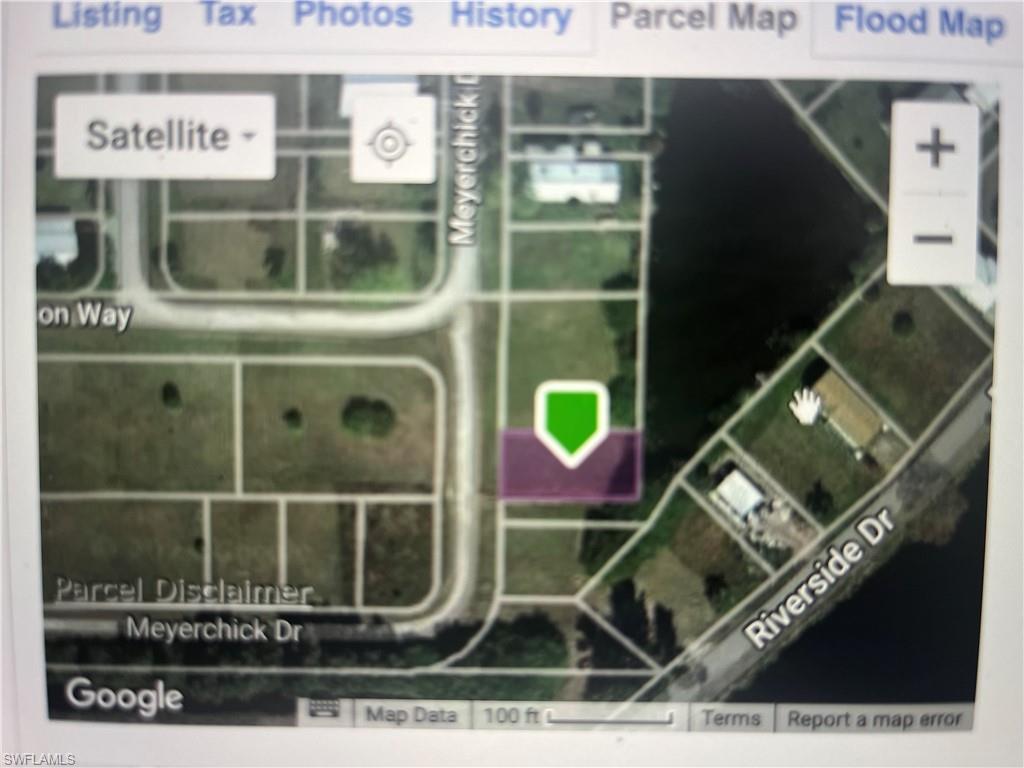The height and width of the screenshot is (768, 1024).
Task: Open the Parcel Disclaimer link
Action: (x=183, y=591)
